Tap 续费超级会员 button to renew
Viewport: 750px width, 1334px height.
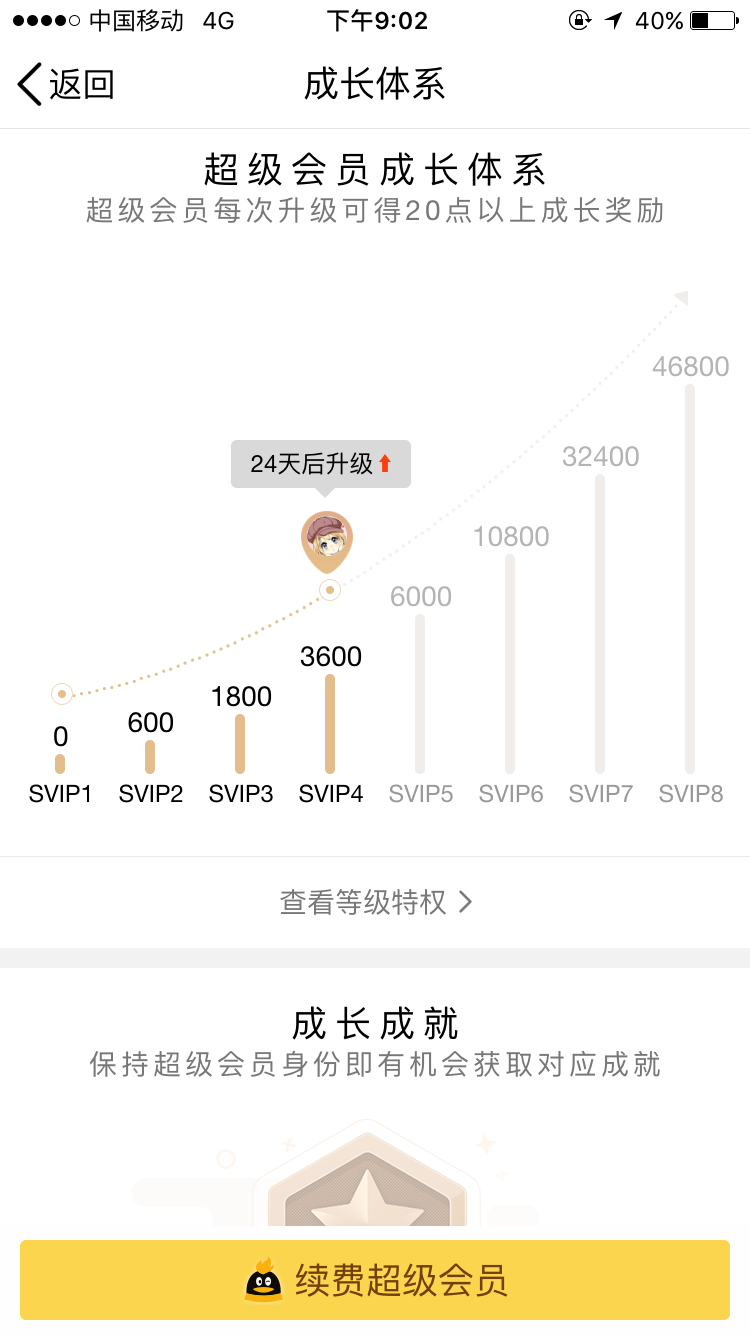(x=375, y=1280)
